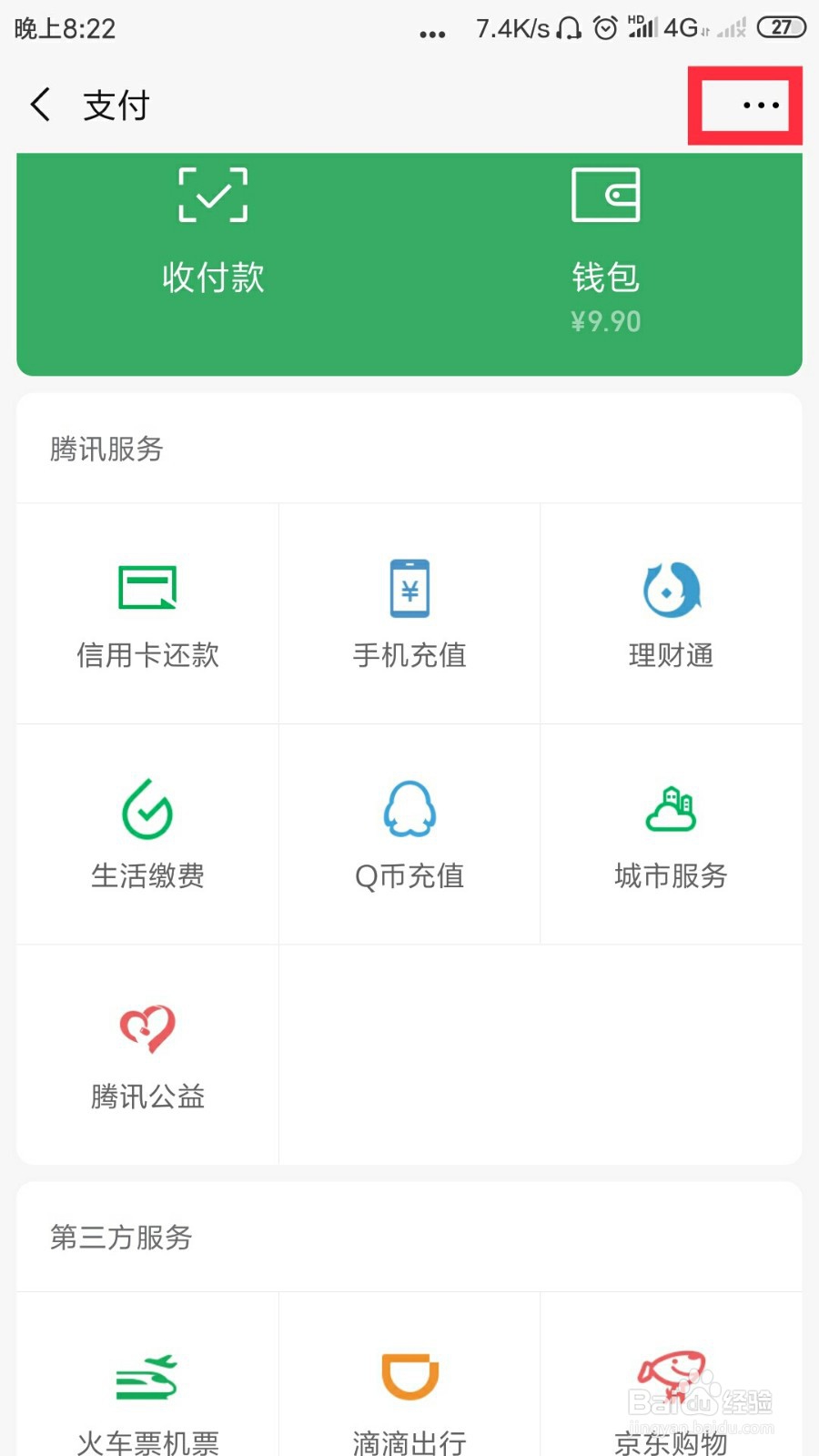Select 信用卡还款

[147, 614]
